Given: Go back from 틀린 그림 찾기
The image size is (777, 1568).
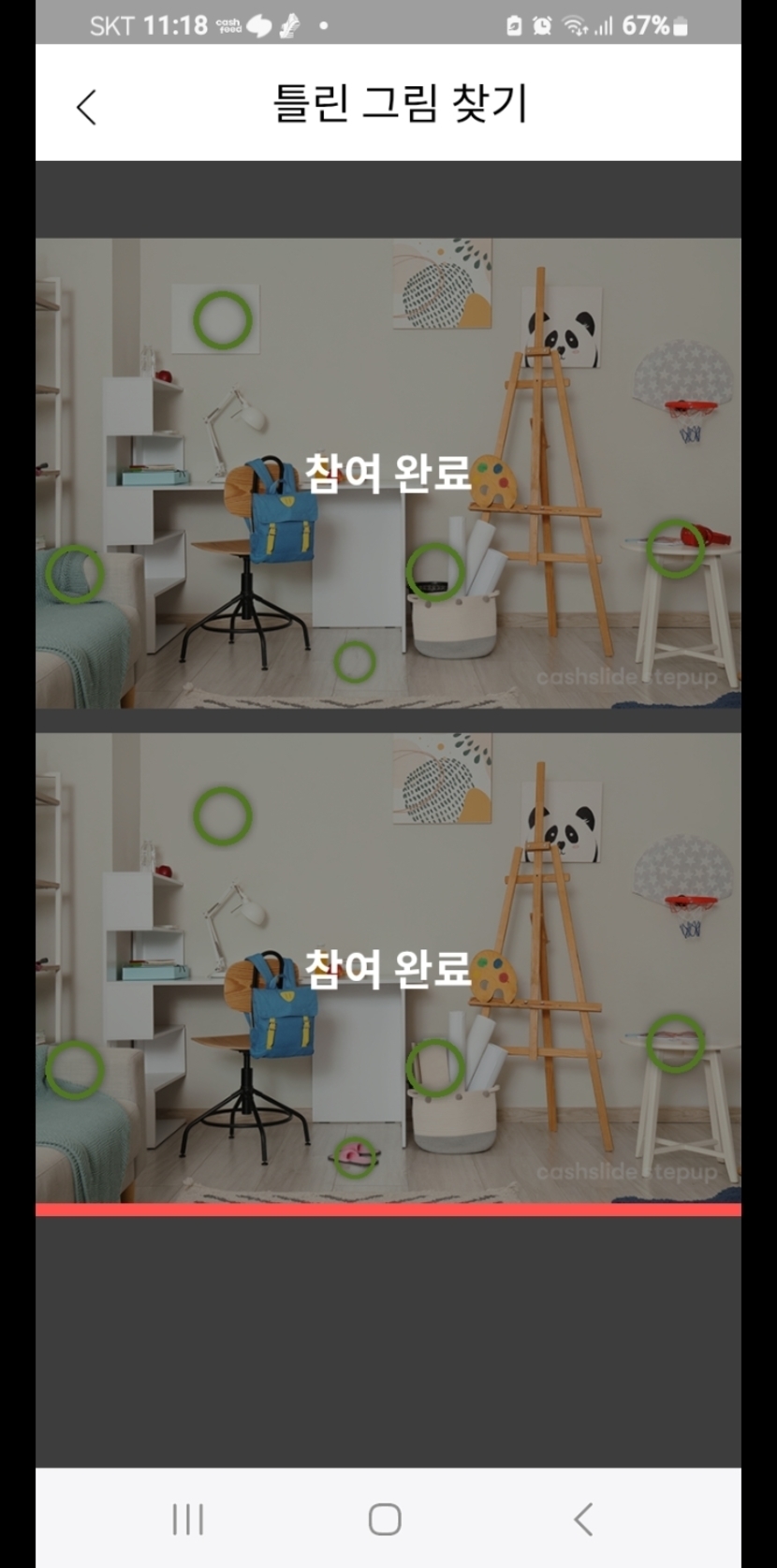Looking at the screenshot, I should coord(86,106).
